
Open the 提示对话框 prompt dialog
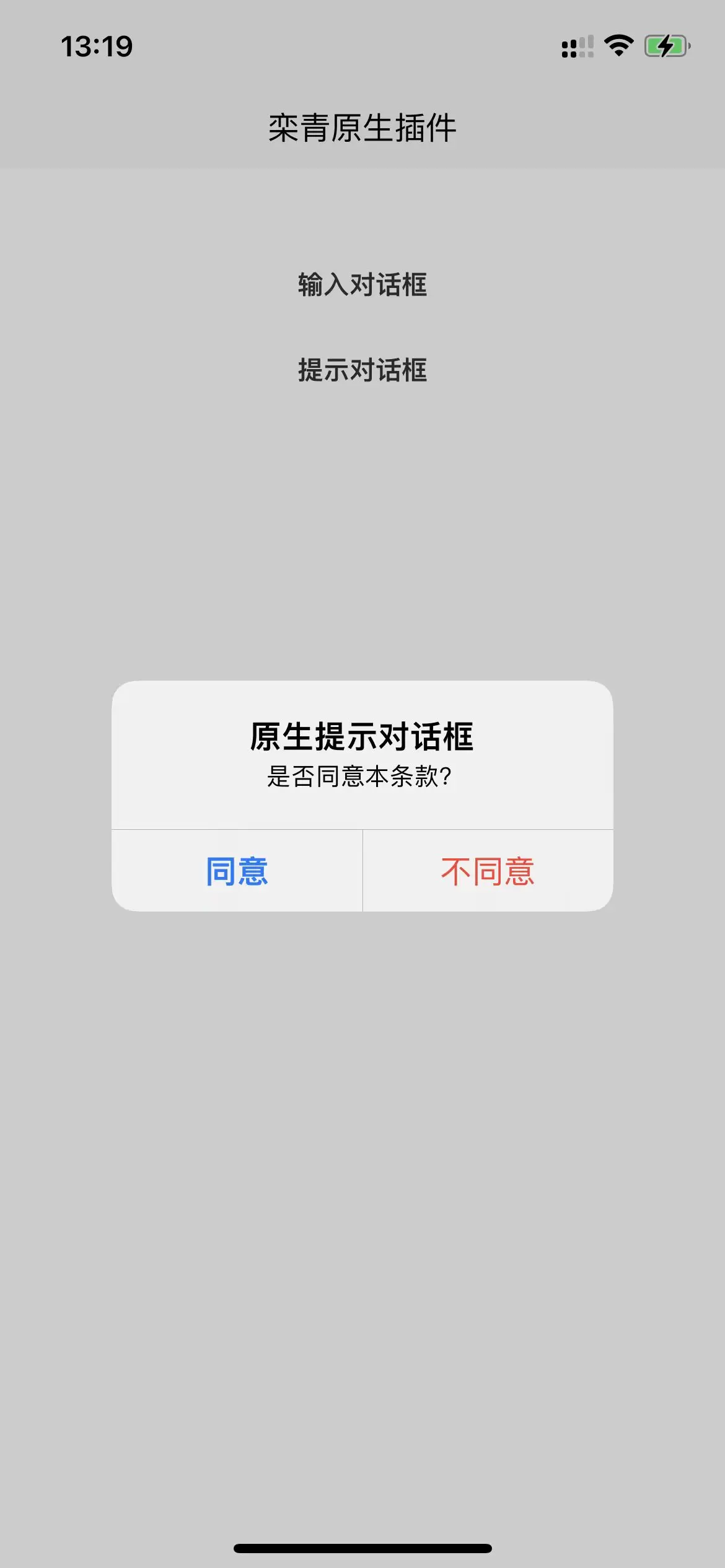coord(362,370)
